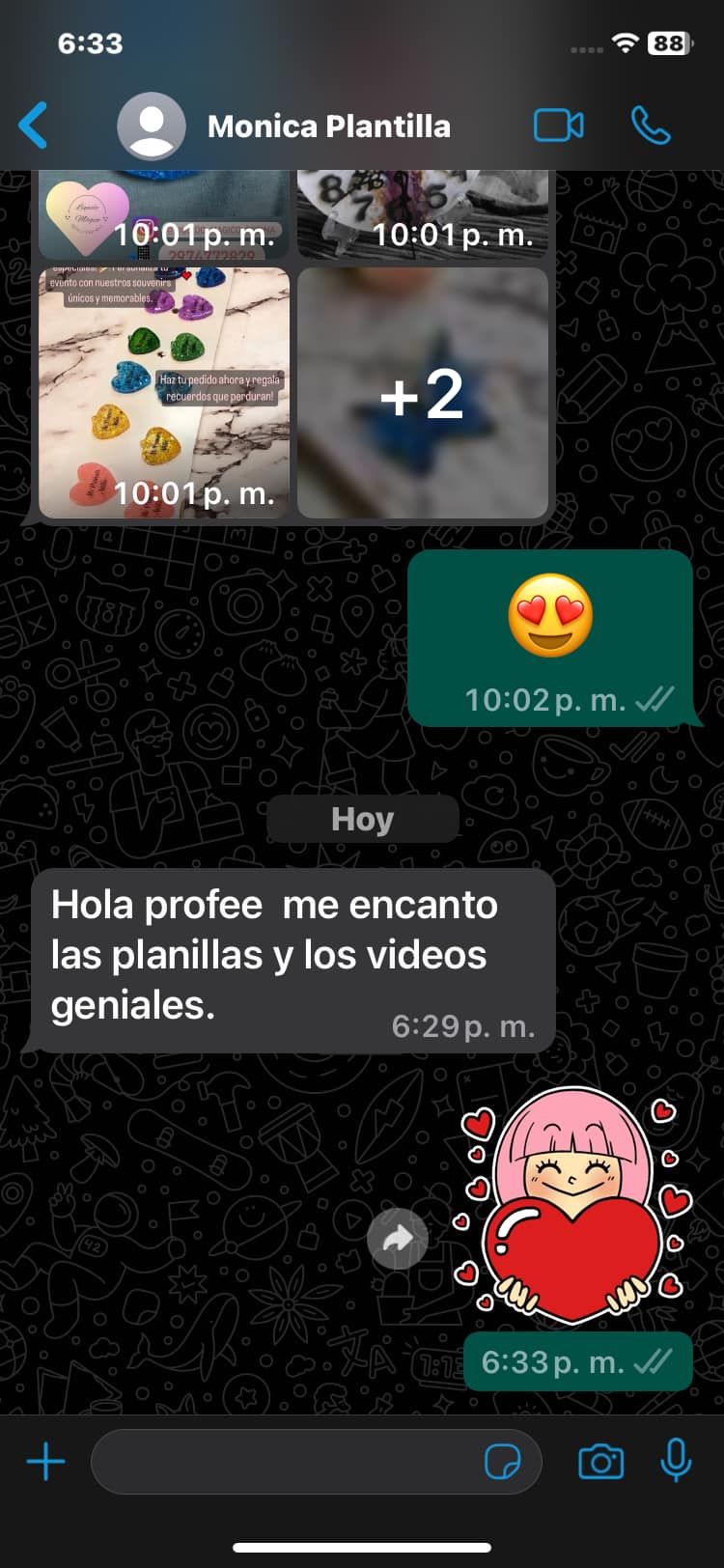Open the camera to take a photo
The width and height of the screenshot is (724, 1568).
pos(600,1462)
